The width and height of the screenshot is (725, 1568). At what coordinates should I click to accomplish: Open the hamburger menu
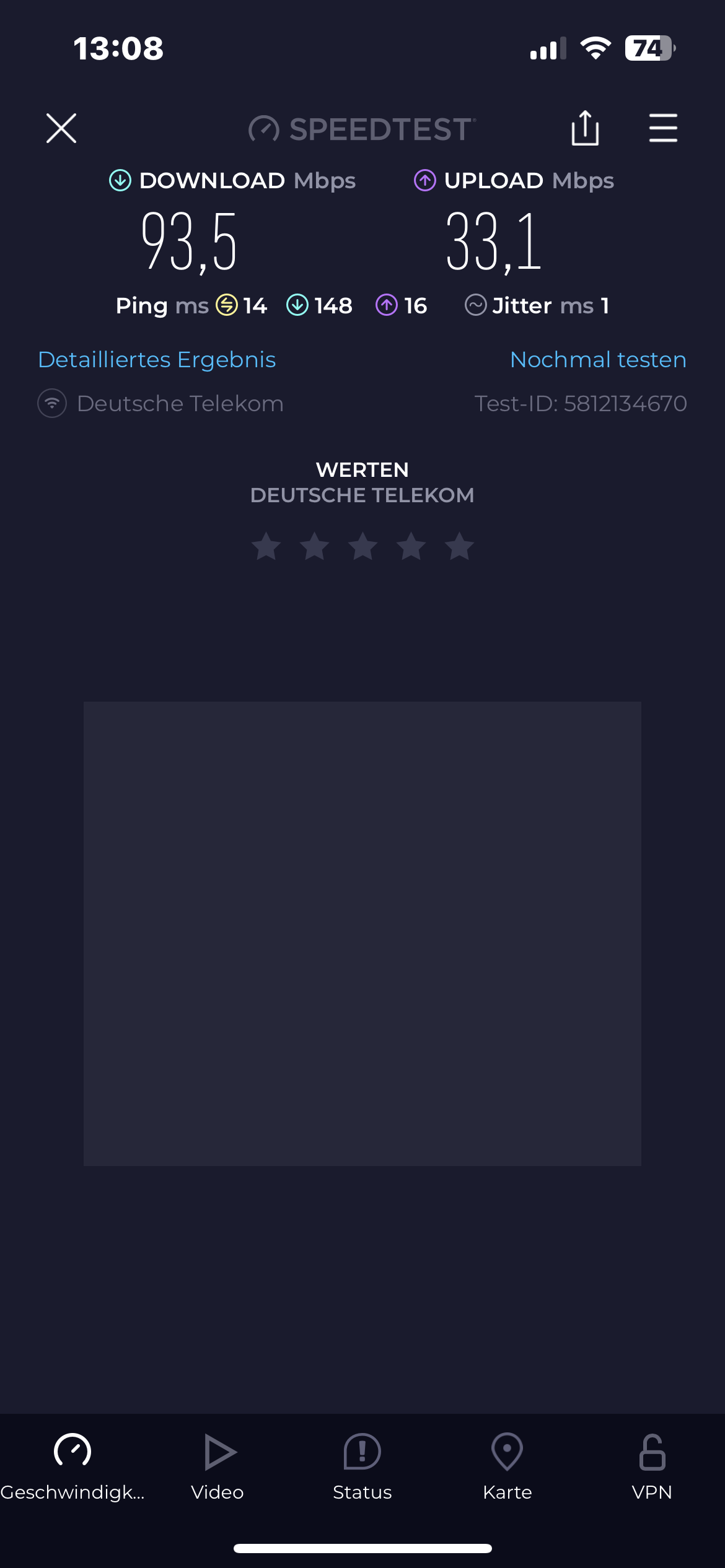click(x=662, y=128)
